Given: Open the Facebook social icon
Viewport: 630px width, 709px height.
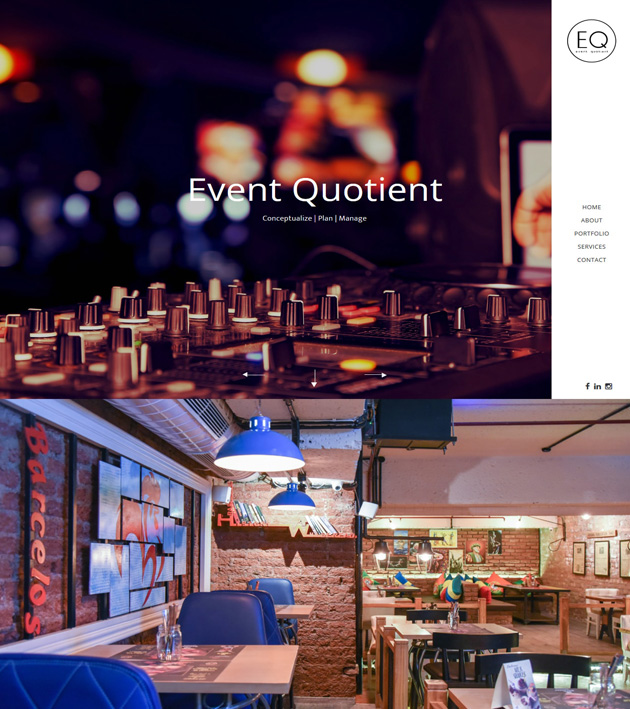Looking at the screenshot, I should [x=587, y=386].
